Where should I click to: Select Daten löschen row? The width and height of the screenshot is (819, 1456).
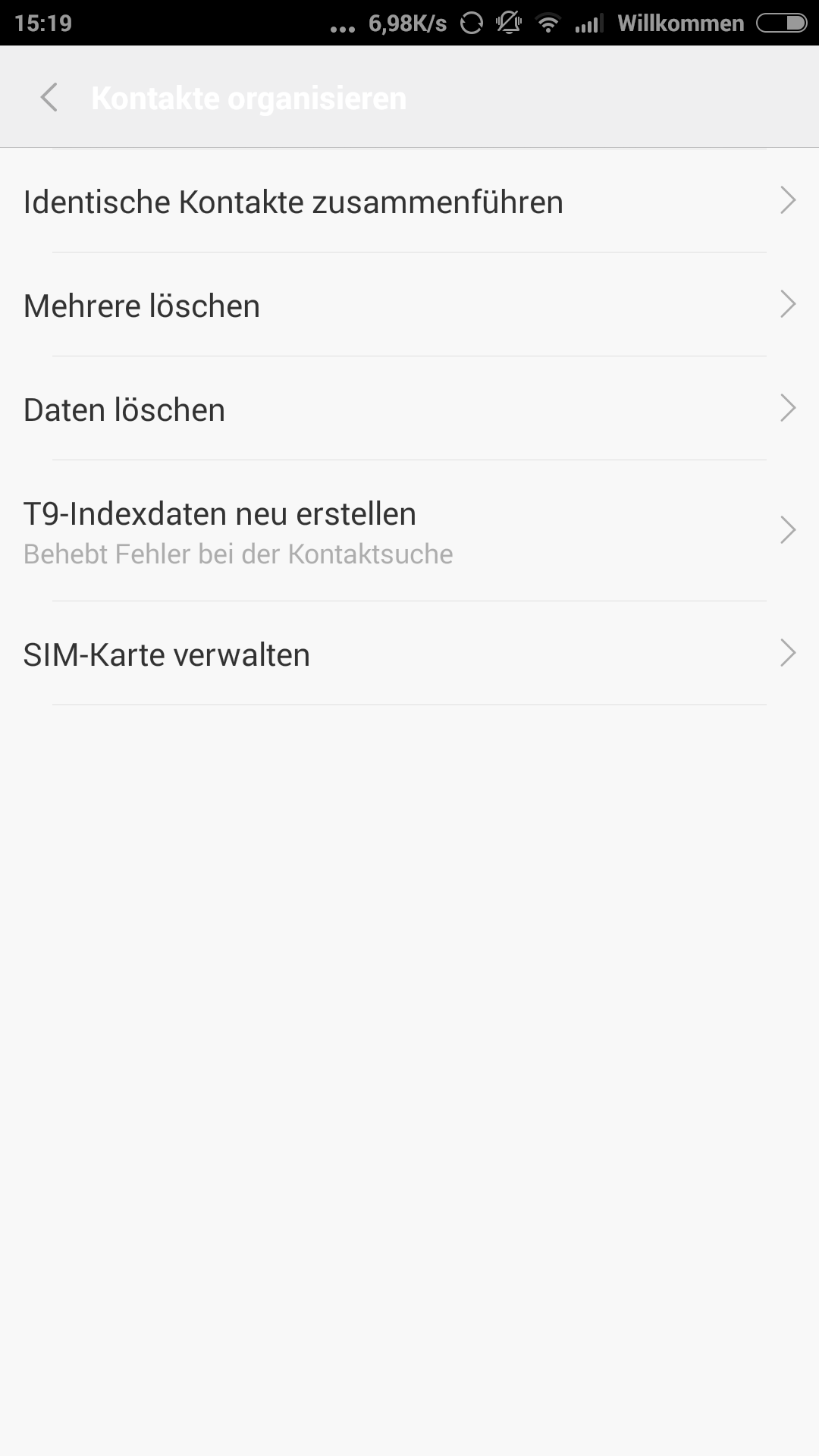click(409, 409)
